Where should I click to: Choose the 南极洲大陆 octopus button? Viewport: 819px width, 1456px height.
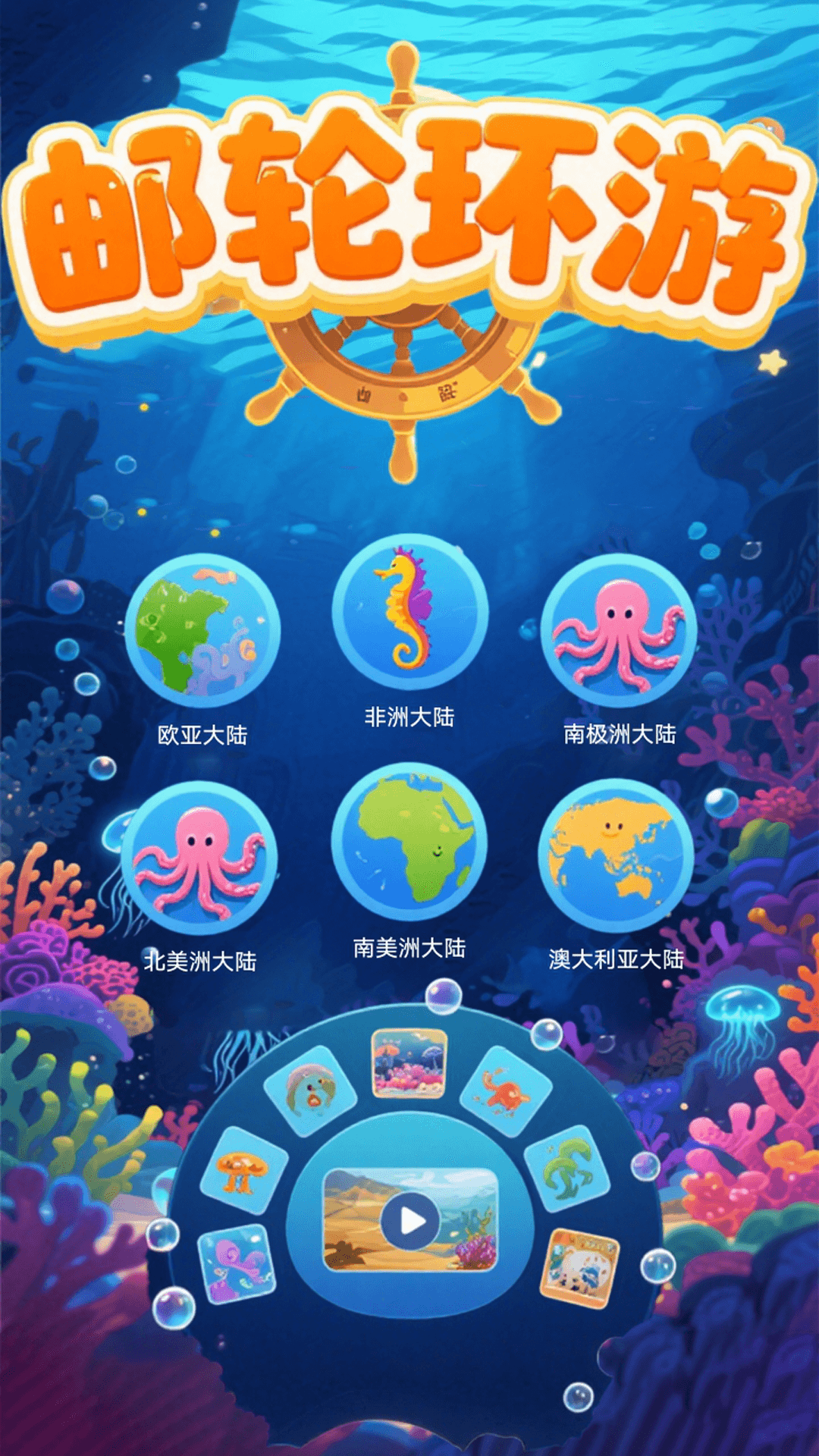tap(618, 631)
